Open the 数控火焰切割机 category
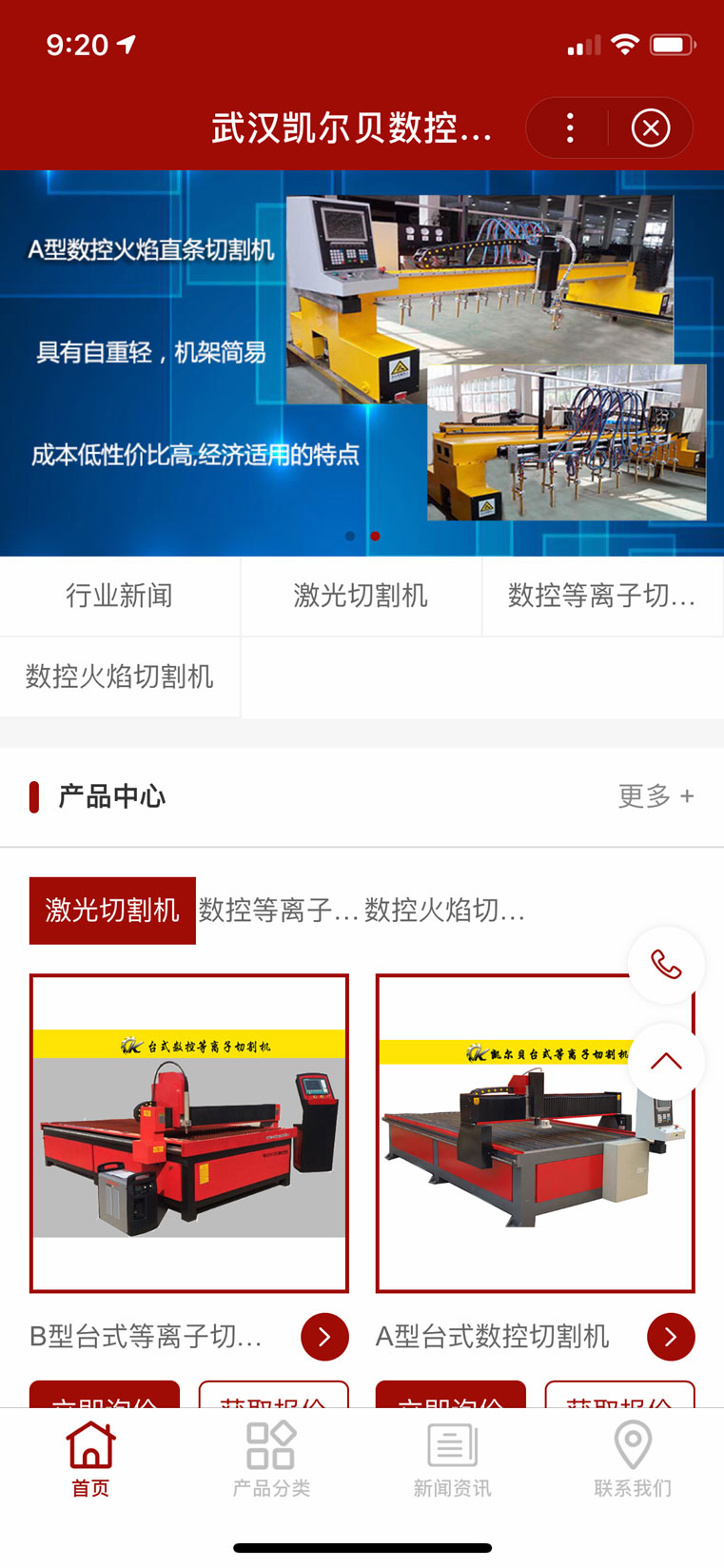 pos(120,676)
